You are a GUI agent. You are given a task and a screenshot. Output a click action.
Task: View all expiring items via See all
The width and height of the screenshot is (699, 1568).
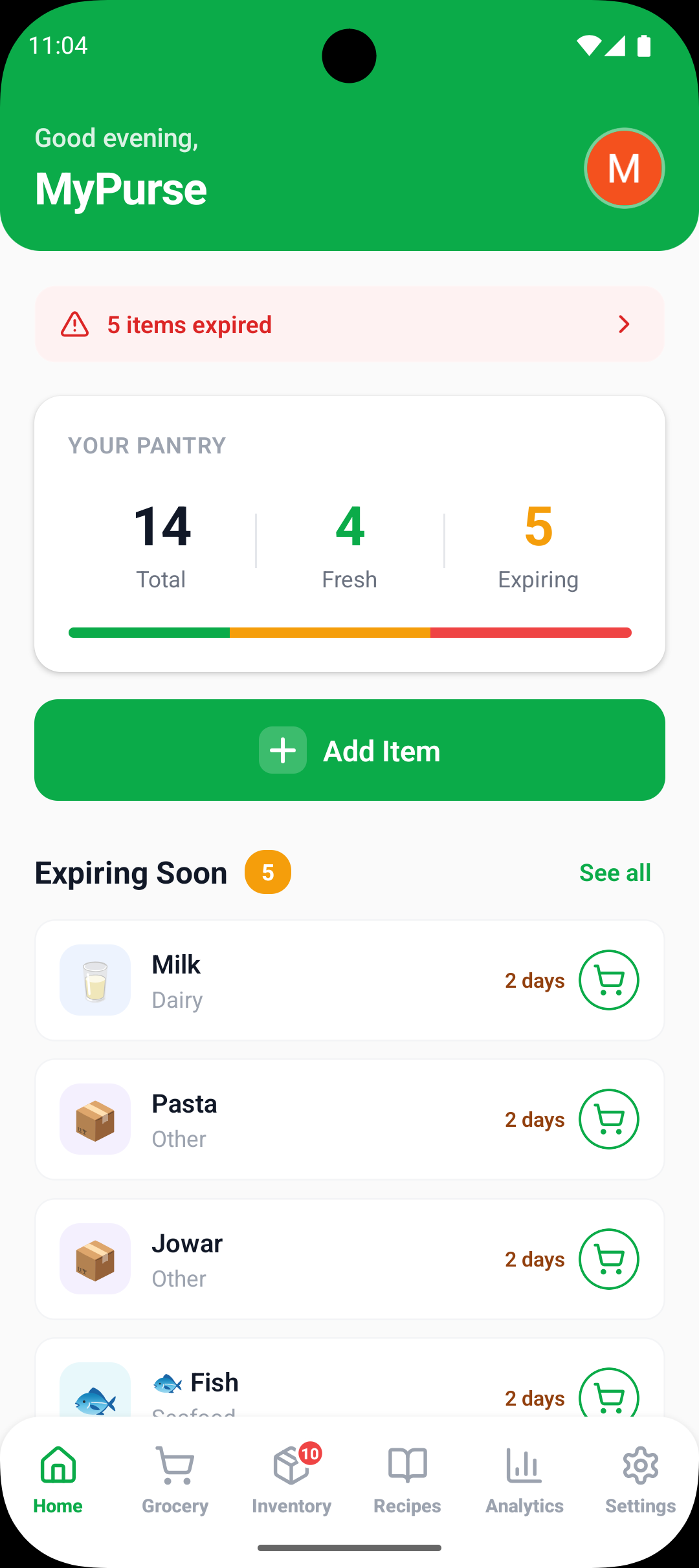pos(615,872)
